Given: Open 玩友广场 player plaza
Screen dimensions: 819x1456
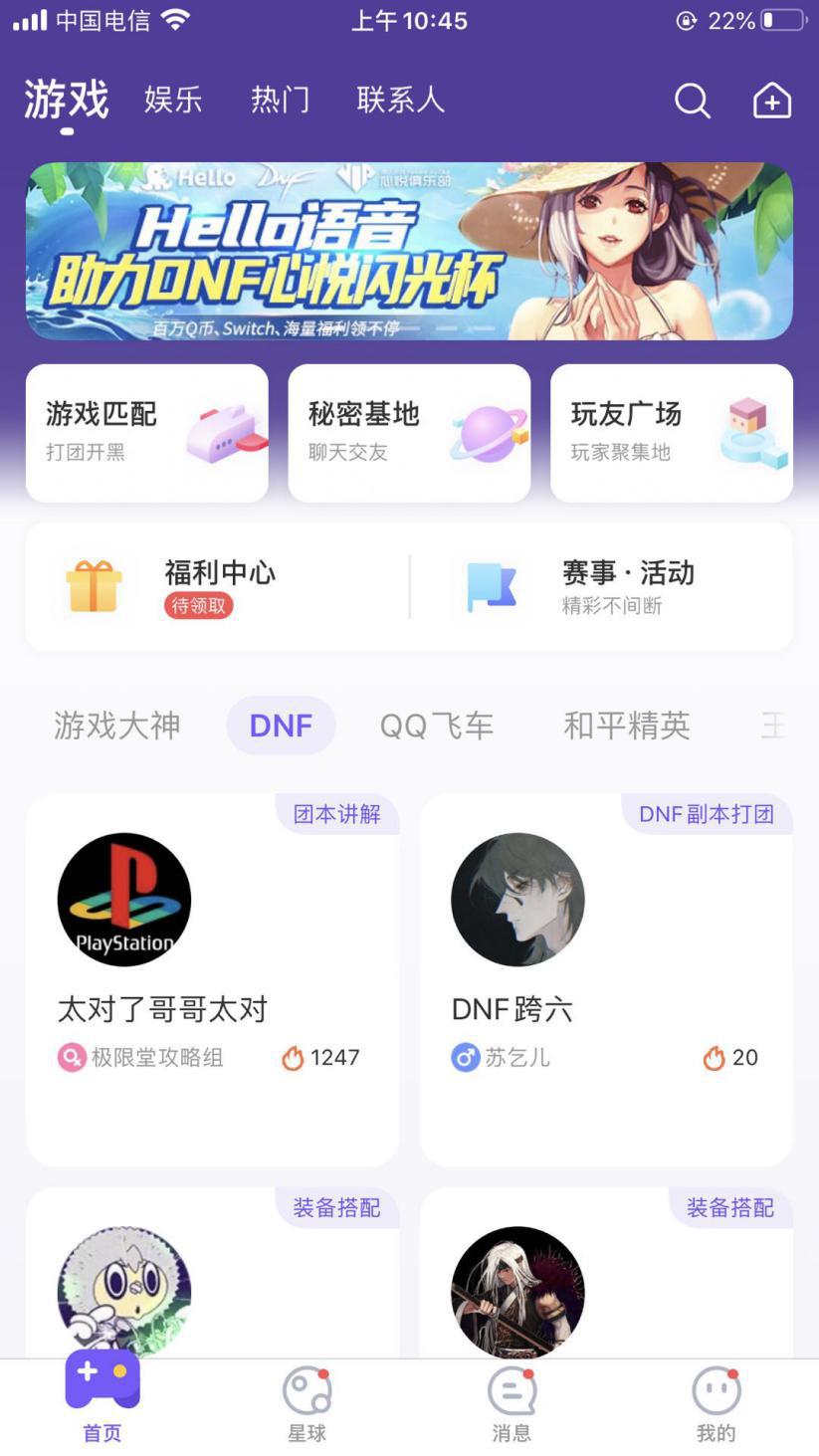Looking at the screenshot, I should coord(672,432).
